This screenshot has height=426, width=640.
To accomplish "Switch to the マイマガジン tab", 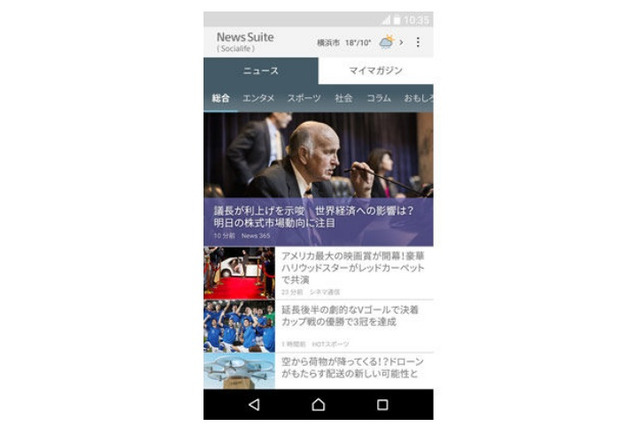I will coord(376,71).
